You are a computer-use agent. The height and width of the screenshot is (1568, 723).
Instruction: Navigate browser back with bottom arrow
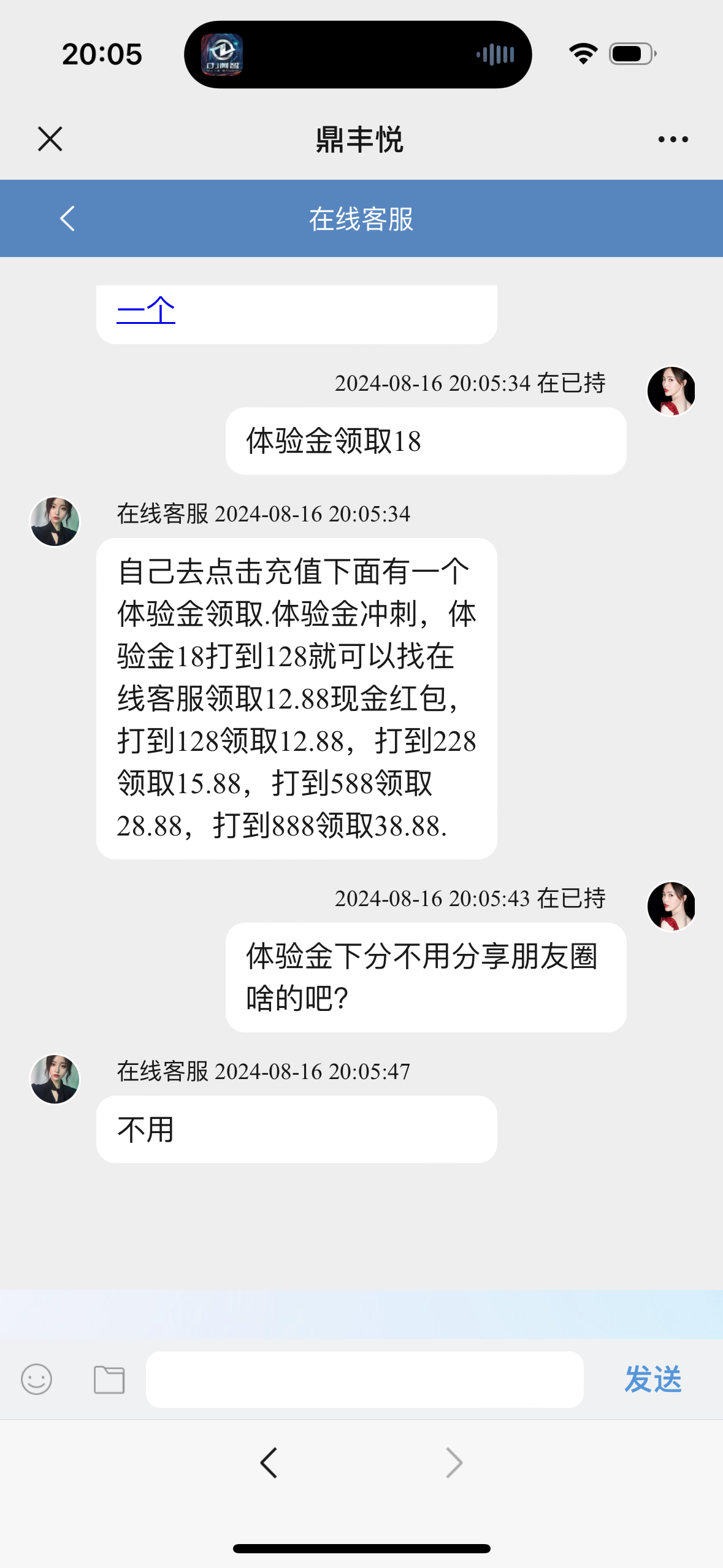point(269,1462)
